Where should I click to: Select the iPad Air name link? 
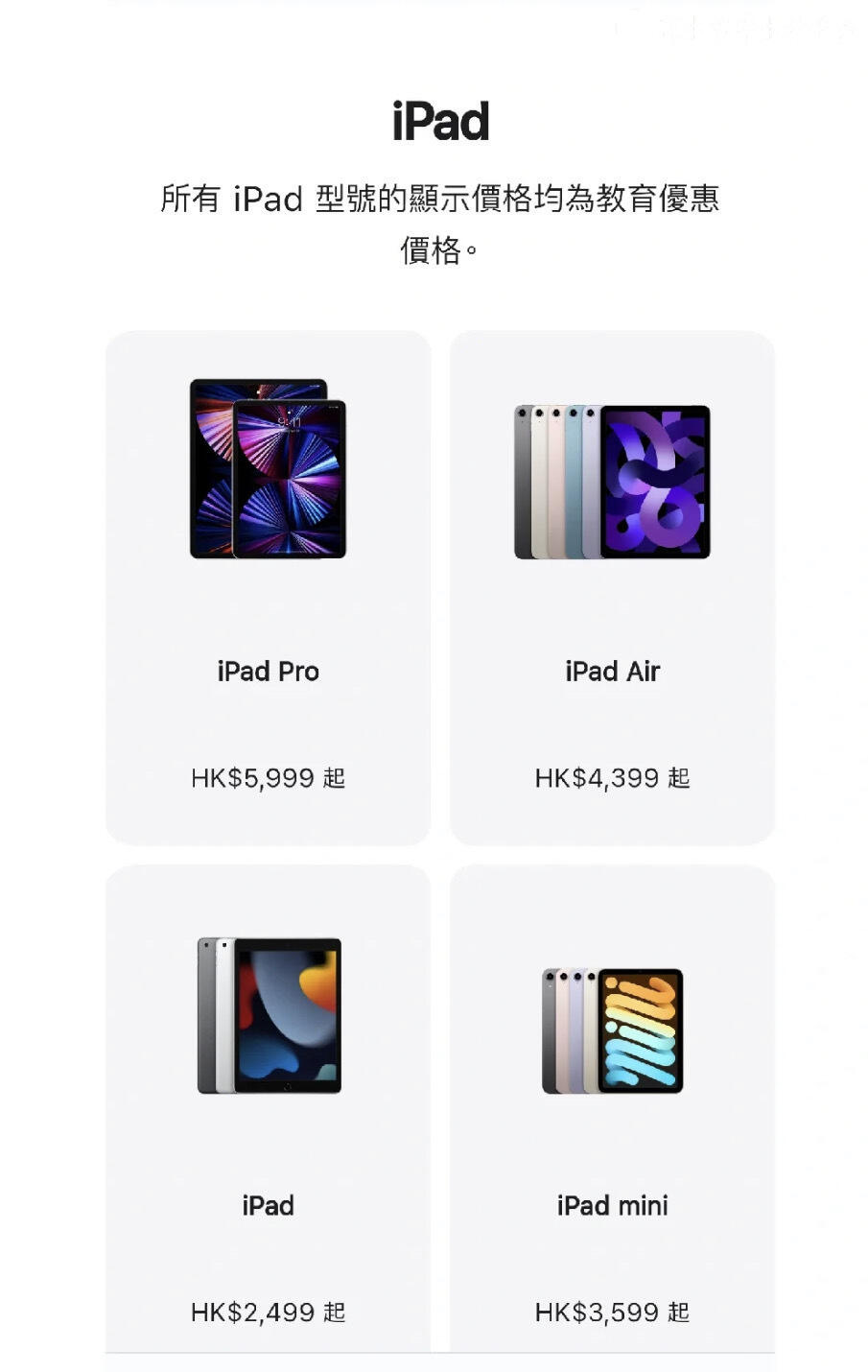click(613, 672)
